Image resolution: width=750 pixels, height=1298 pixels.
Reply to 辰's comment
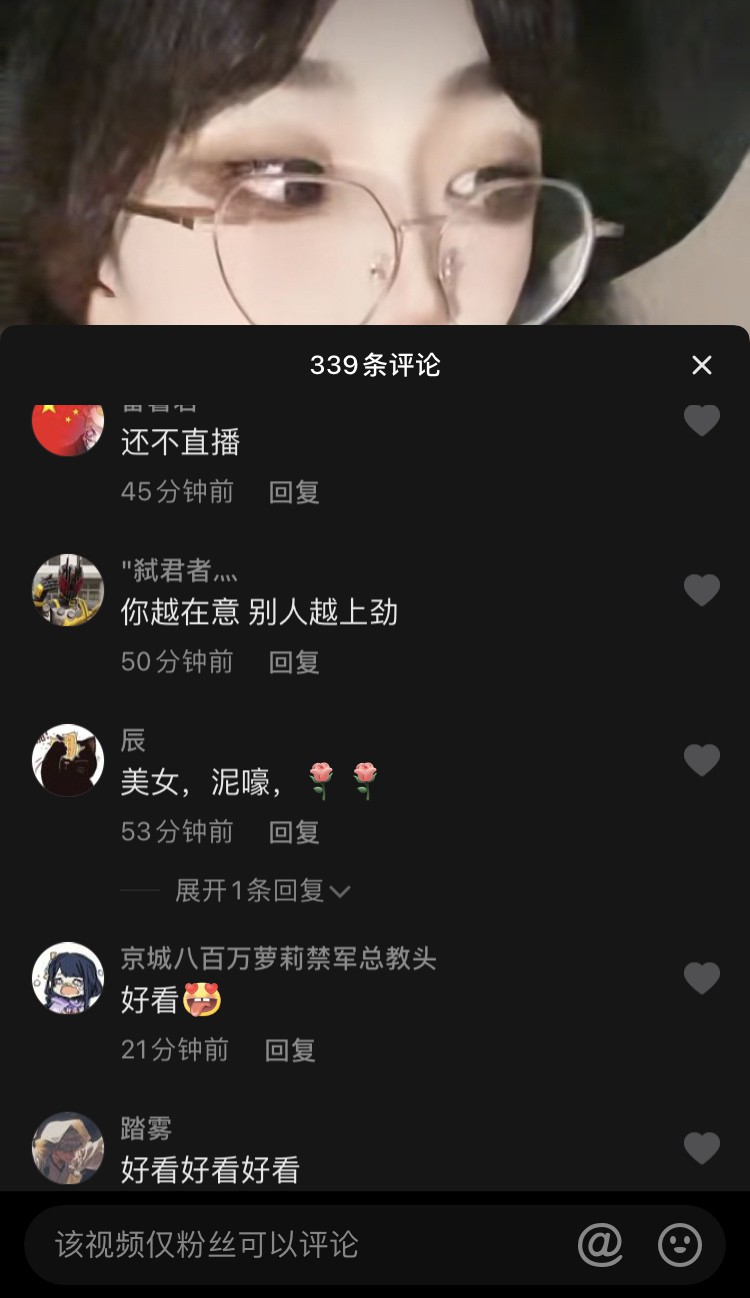[294, 832]
